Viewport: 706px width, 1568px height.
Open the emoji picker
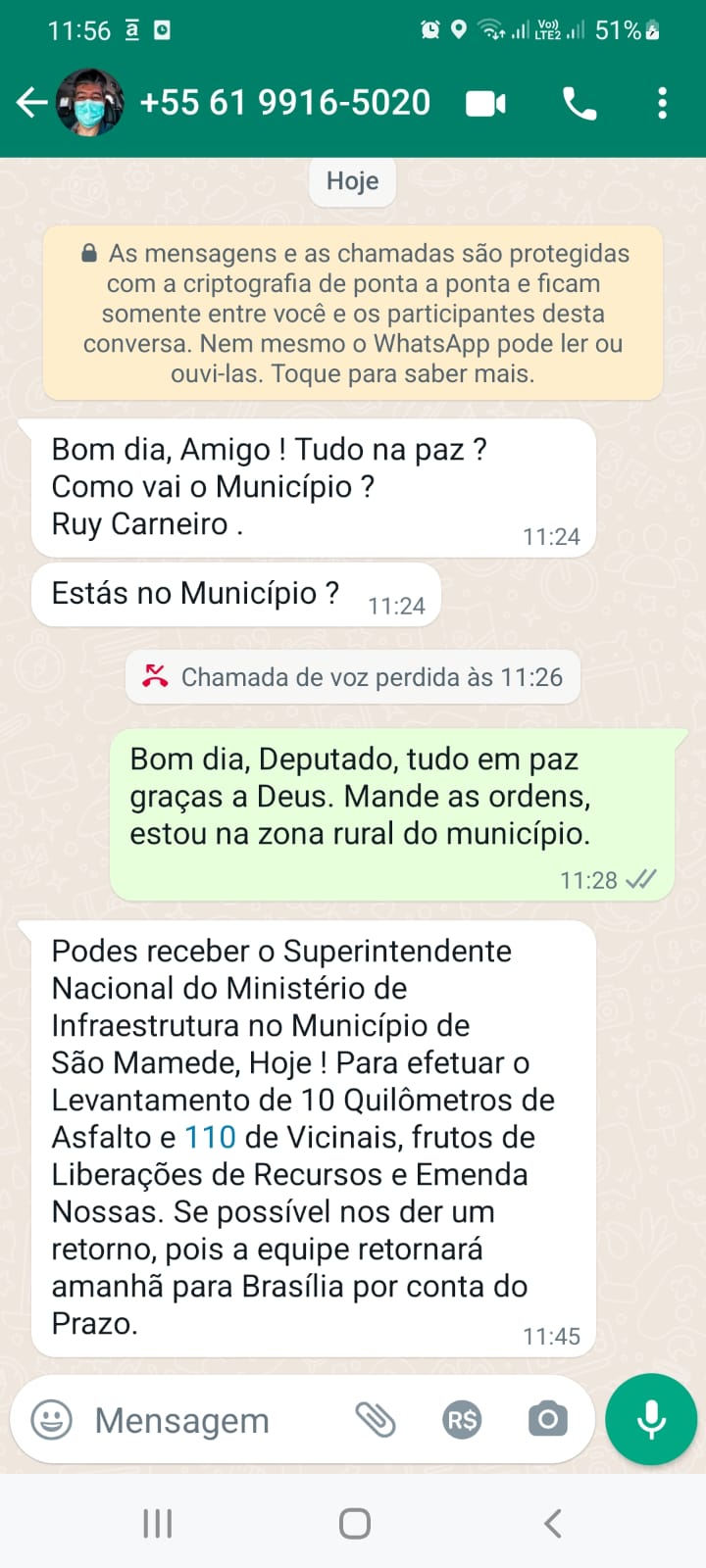click(52, 1419)
